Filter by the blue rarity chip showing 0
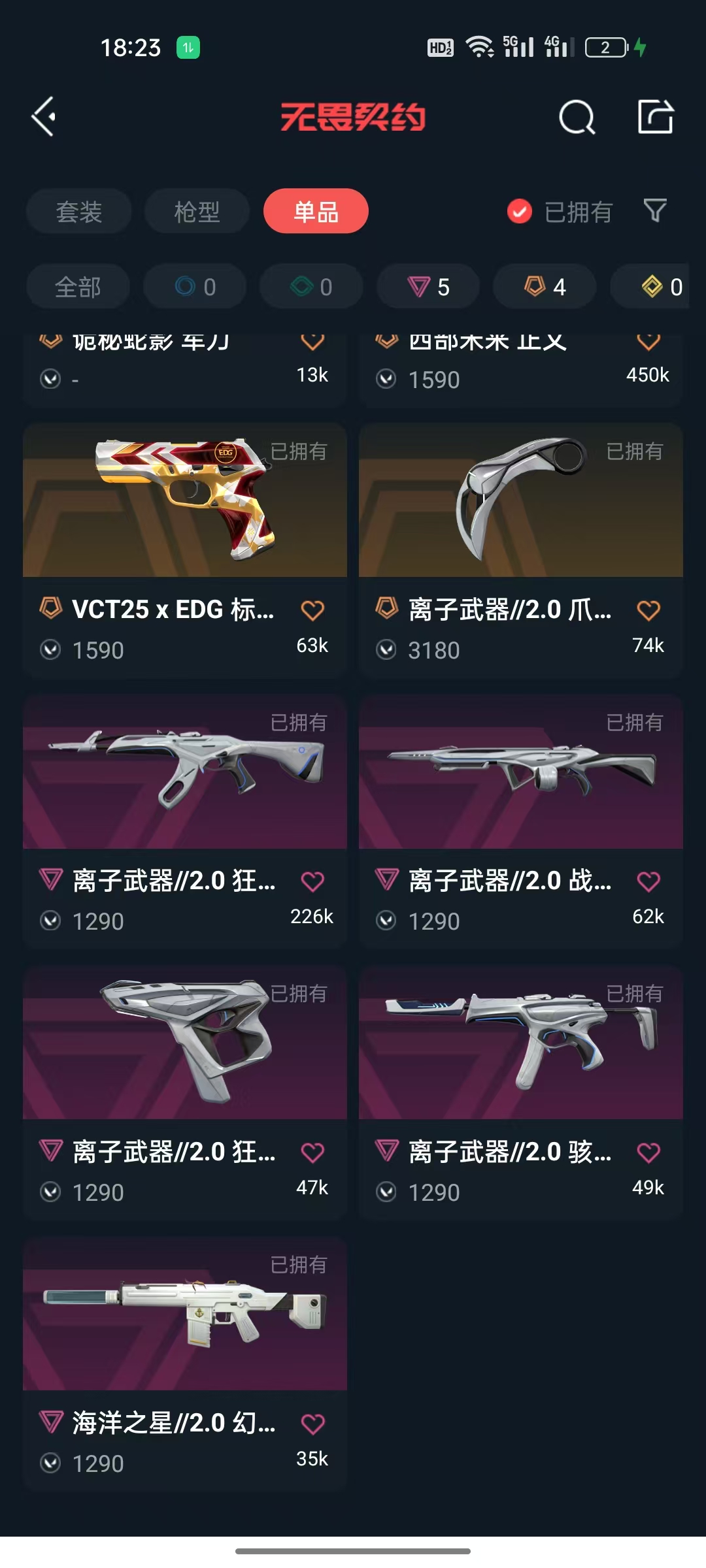This screenshot has width=706, height=1568. pos(195,287)
